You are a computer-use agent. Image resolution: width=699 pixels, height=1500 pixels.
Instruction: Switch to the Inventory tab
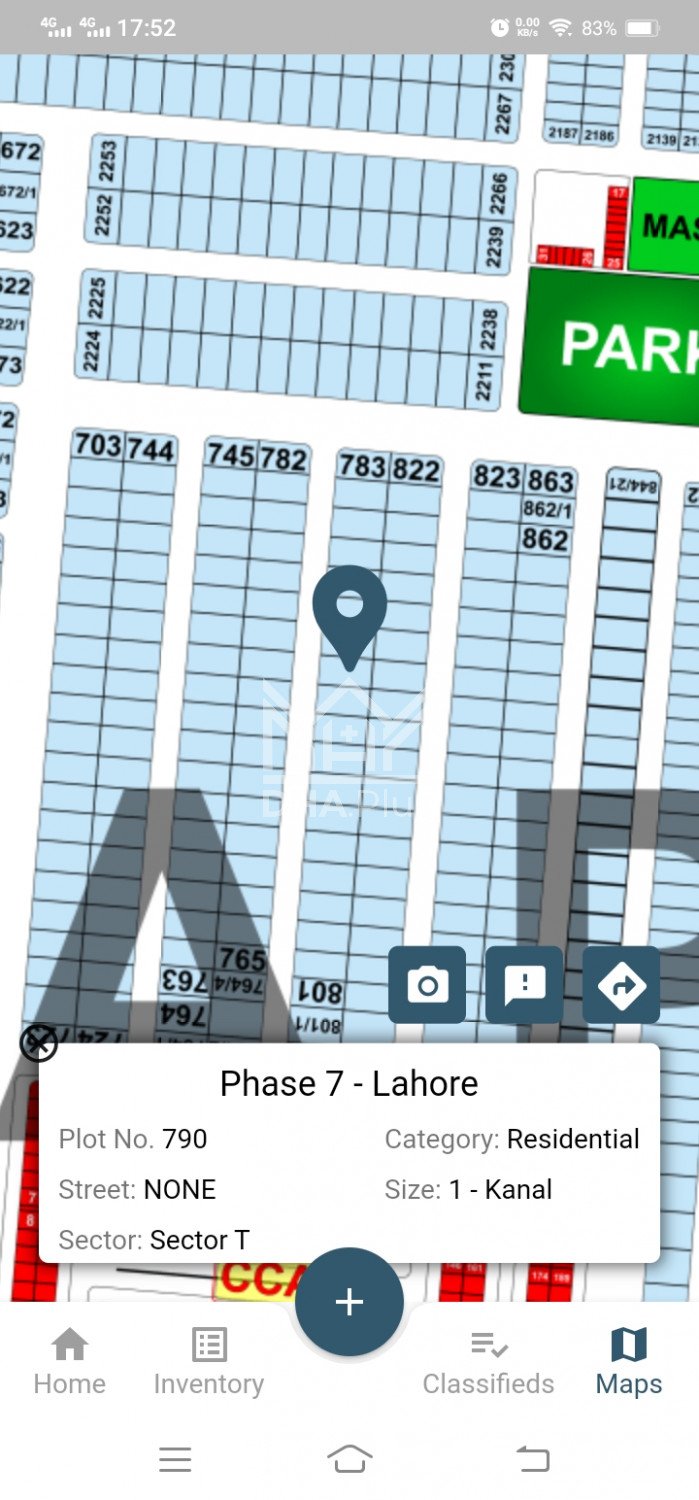[209, 1362]
